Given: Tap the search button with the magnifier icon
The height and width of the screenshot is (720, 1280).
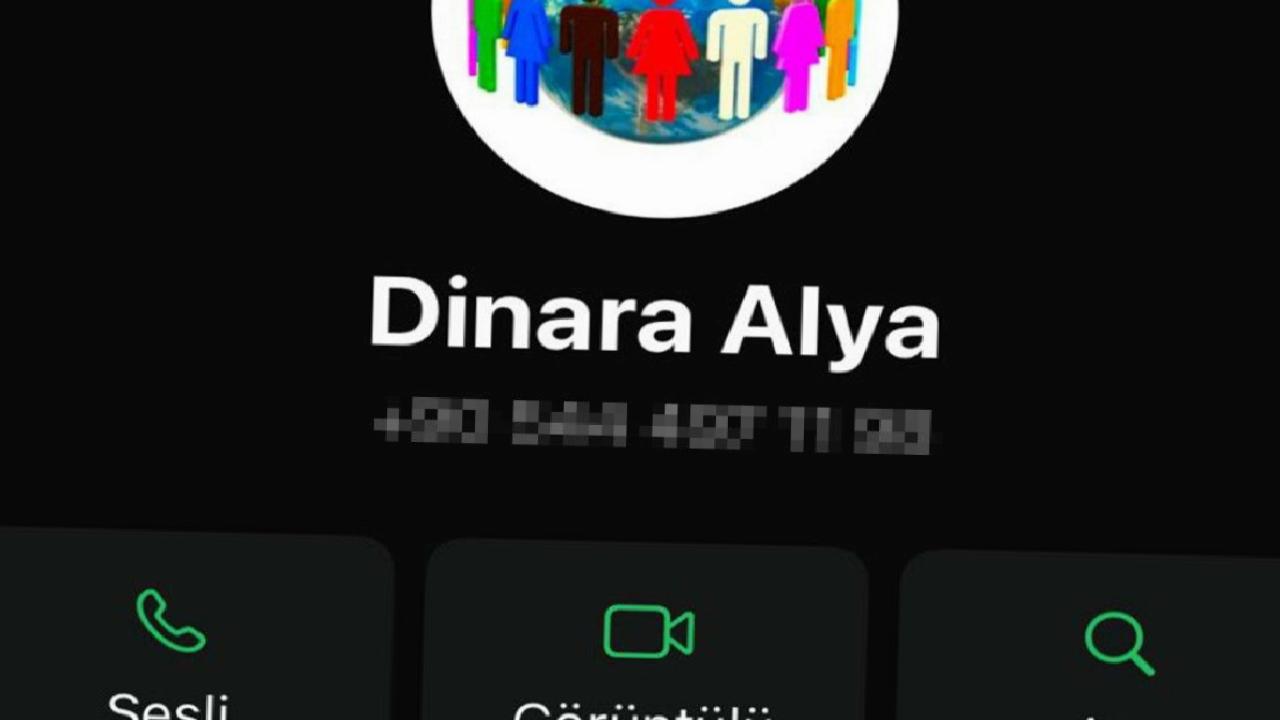Looking at the screenshot, I should click(1120, 645).
